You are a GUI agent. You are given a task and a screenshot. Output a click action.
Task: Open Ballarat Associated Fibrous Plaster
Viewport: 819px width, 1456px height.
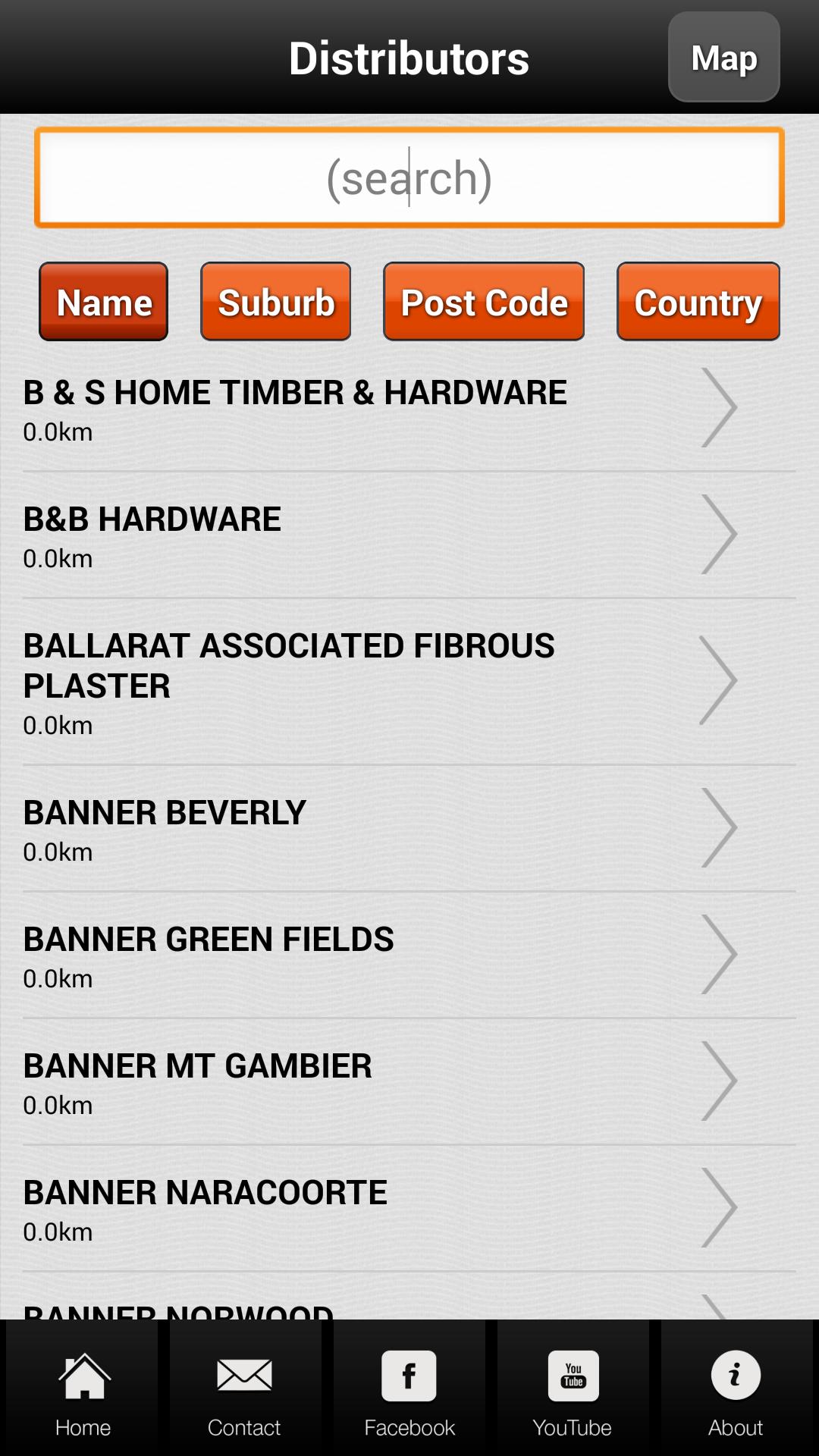click(x=379, y=682)
